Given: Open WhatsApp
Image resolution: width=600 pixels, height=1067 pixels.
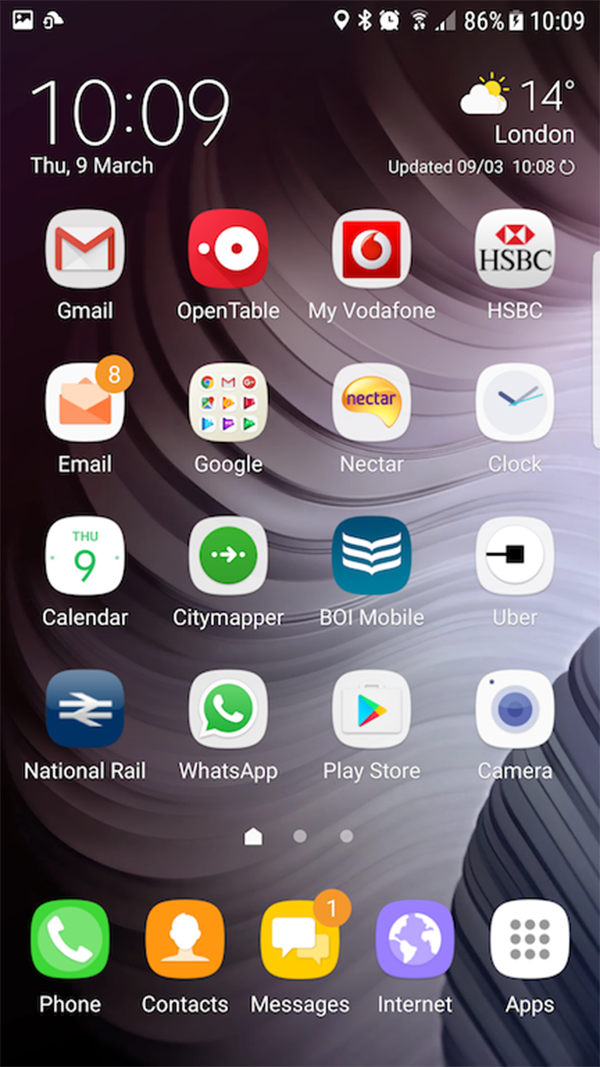Looking at the screenshot, I should pyautogui.click(x=228, y=709).
